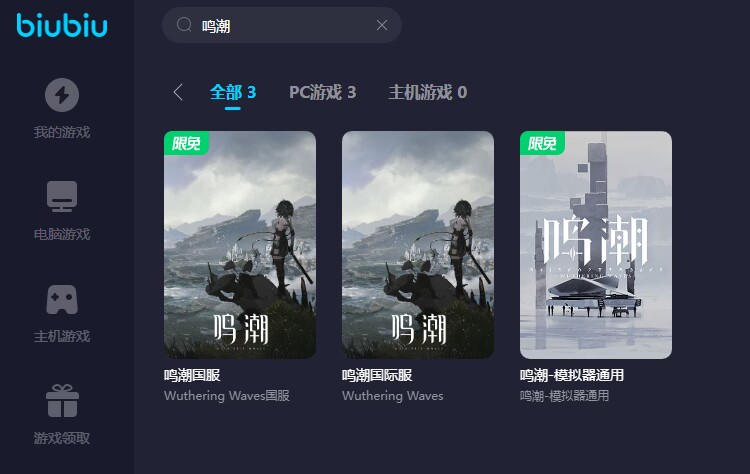Clear the search text with the X icon

[x=381, y=26]
